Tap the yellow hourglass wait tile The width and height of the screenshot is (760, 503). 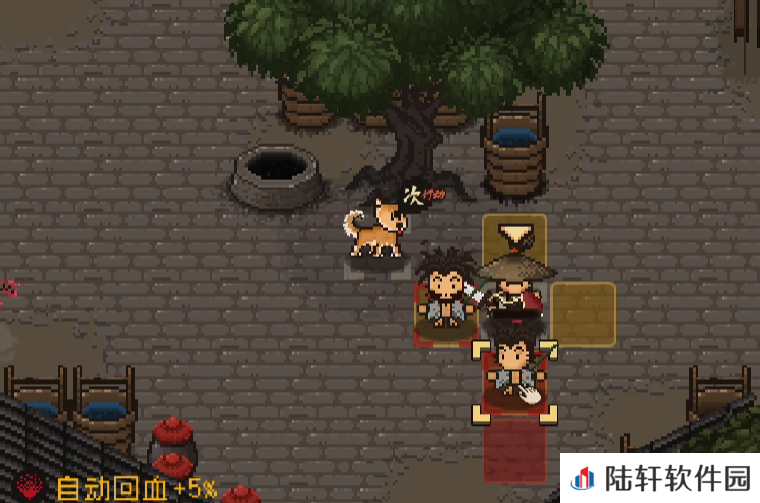[515, 238]
